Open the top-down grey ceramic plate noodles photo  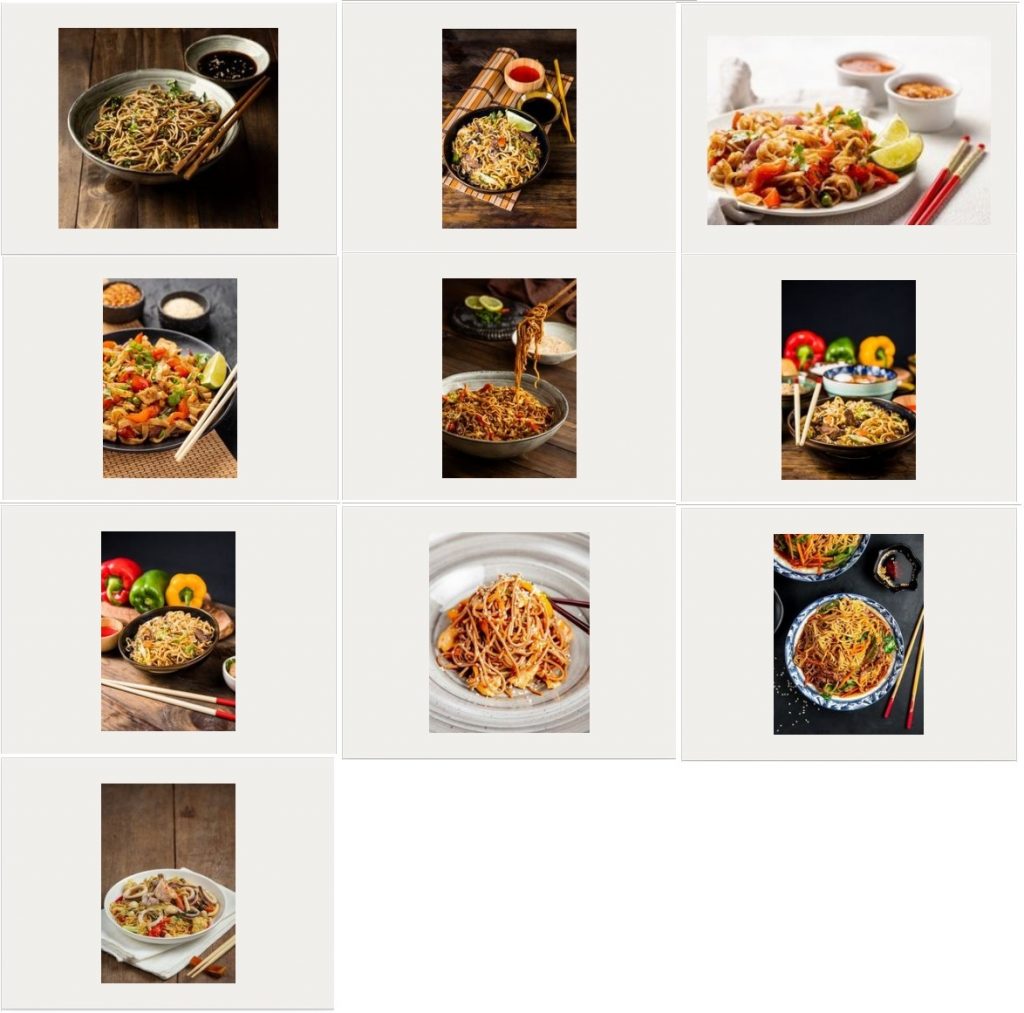coord(509,632)
